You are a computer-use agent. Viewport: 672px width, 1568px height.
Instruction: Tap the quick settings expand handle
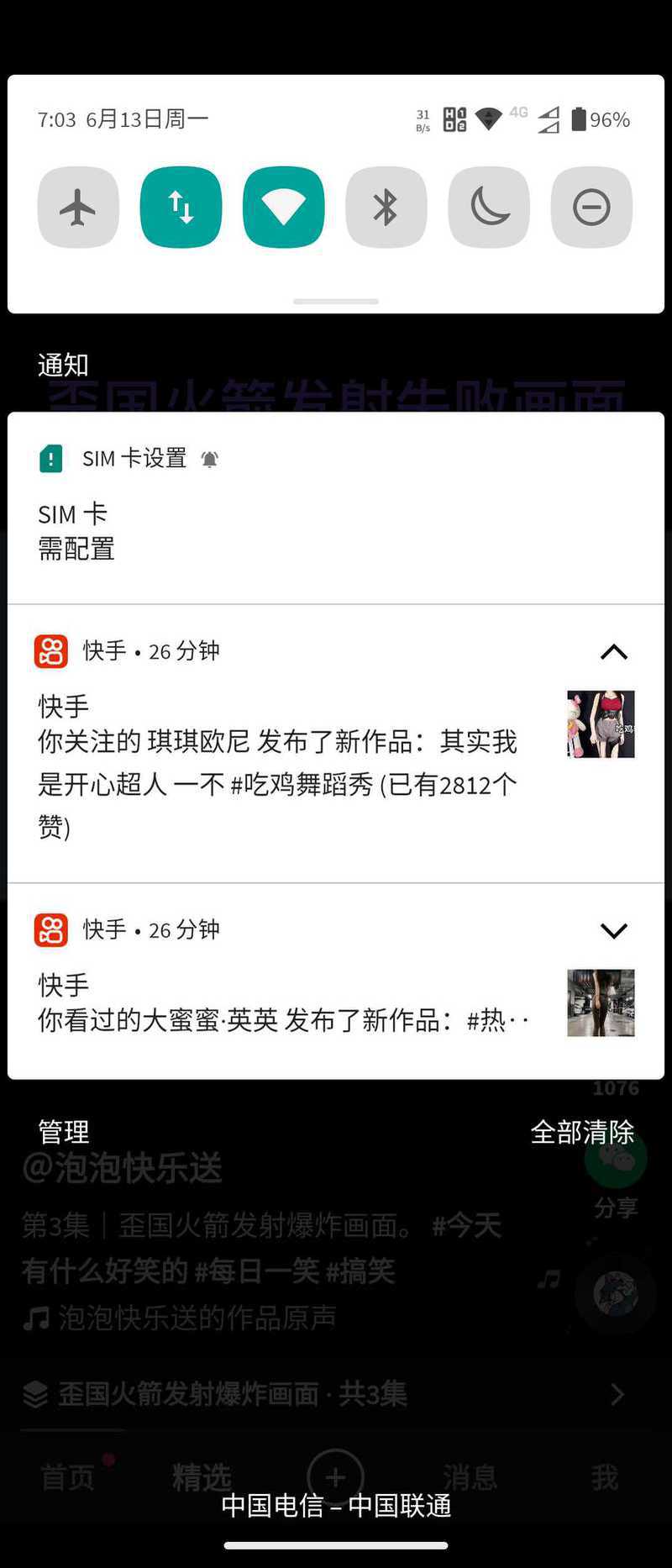point(336,301)
